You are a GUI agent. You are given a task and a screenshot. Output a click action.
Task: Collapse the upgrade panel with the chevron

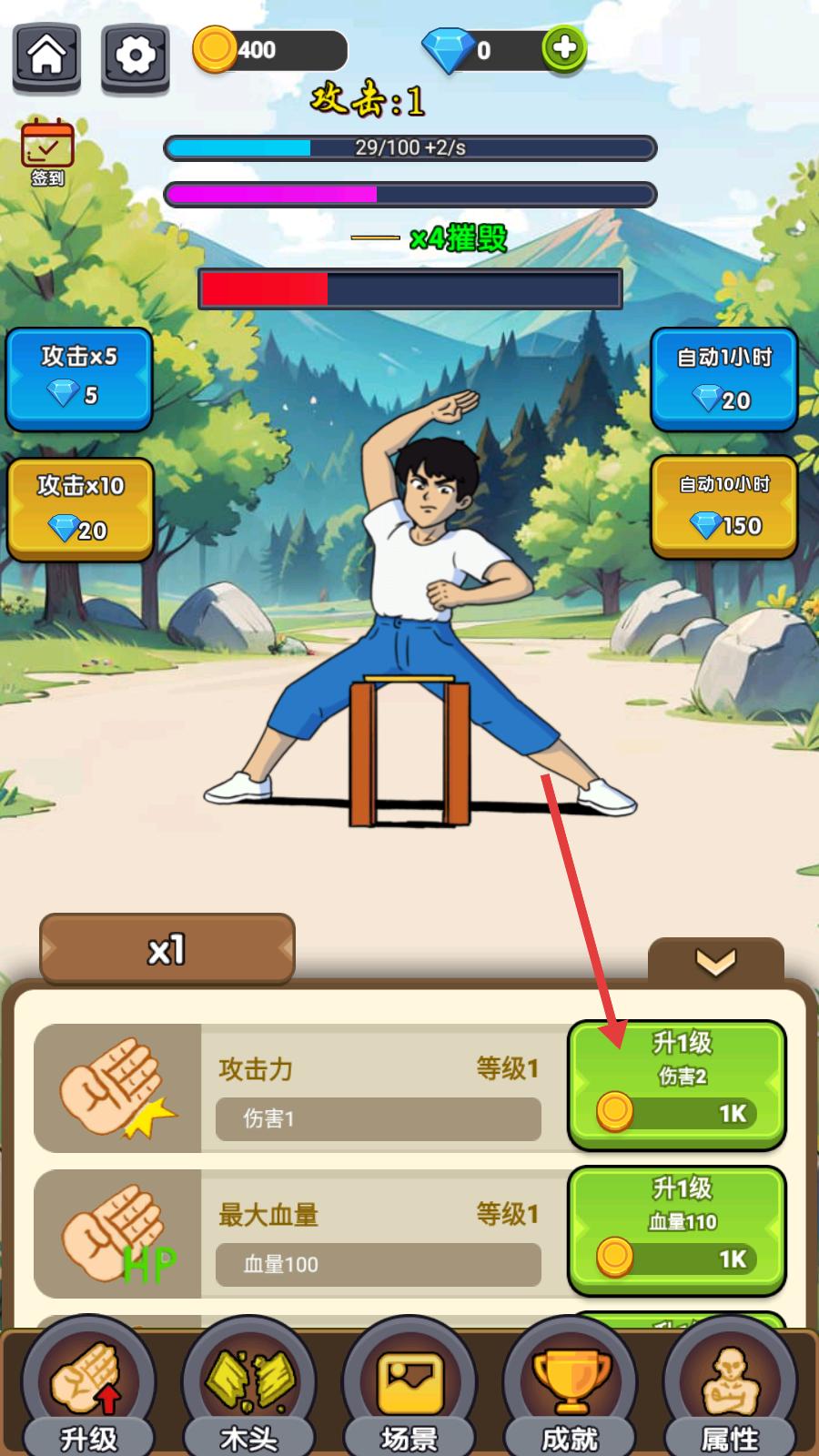715,961
